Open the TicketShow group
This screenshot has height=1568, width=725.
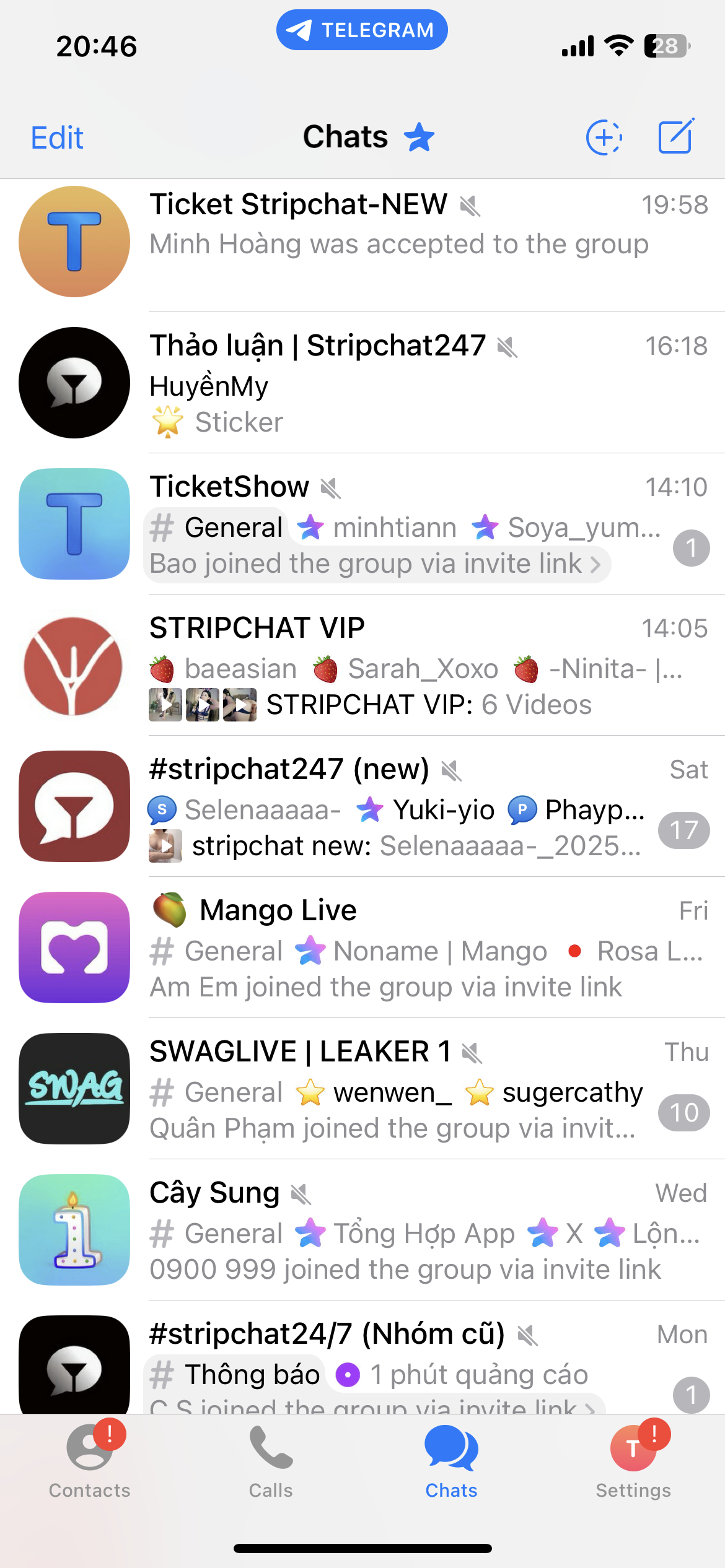[362, 524]
